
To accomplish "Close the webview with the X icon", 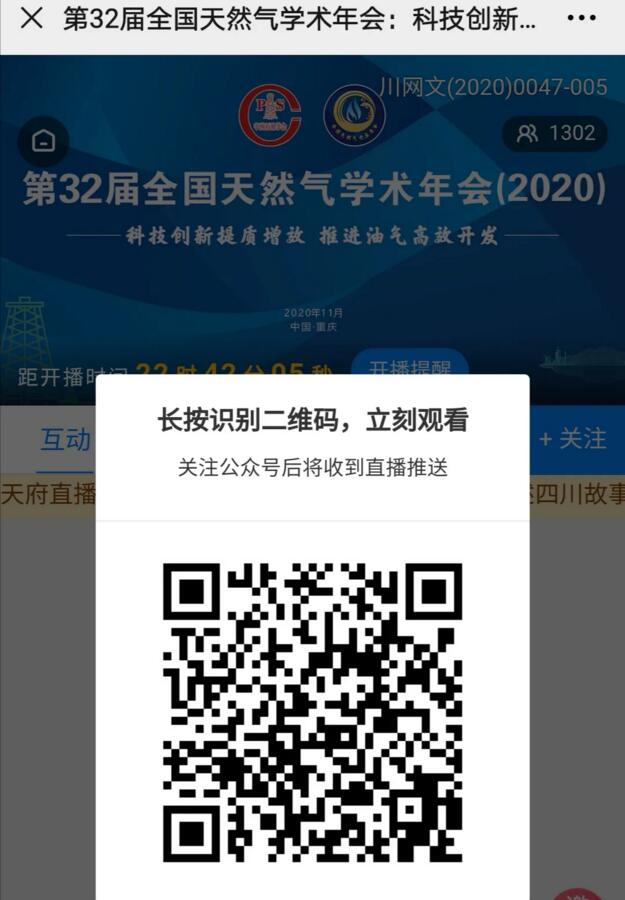I will [x=32, y=19].
